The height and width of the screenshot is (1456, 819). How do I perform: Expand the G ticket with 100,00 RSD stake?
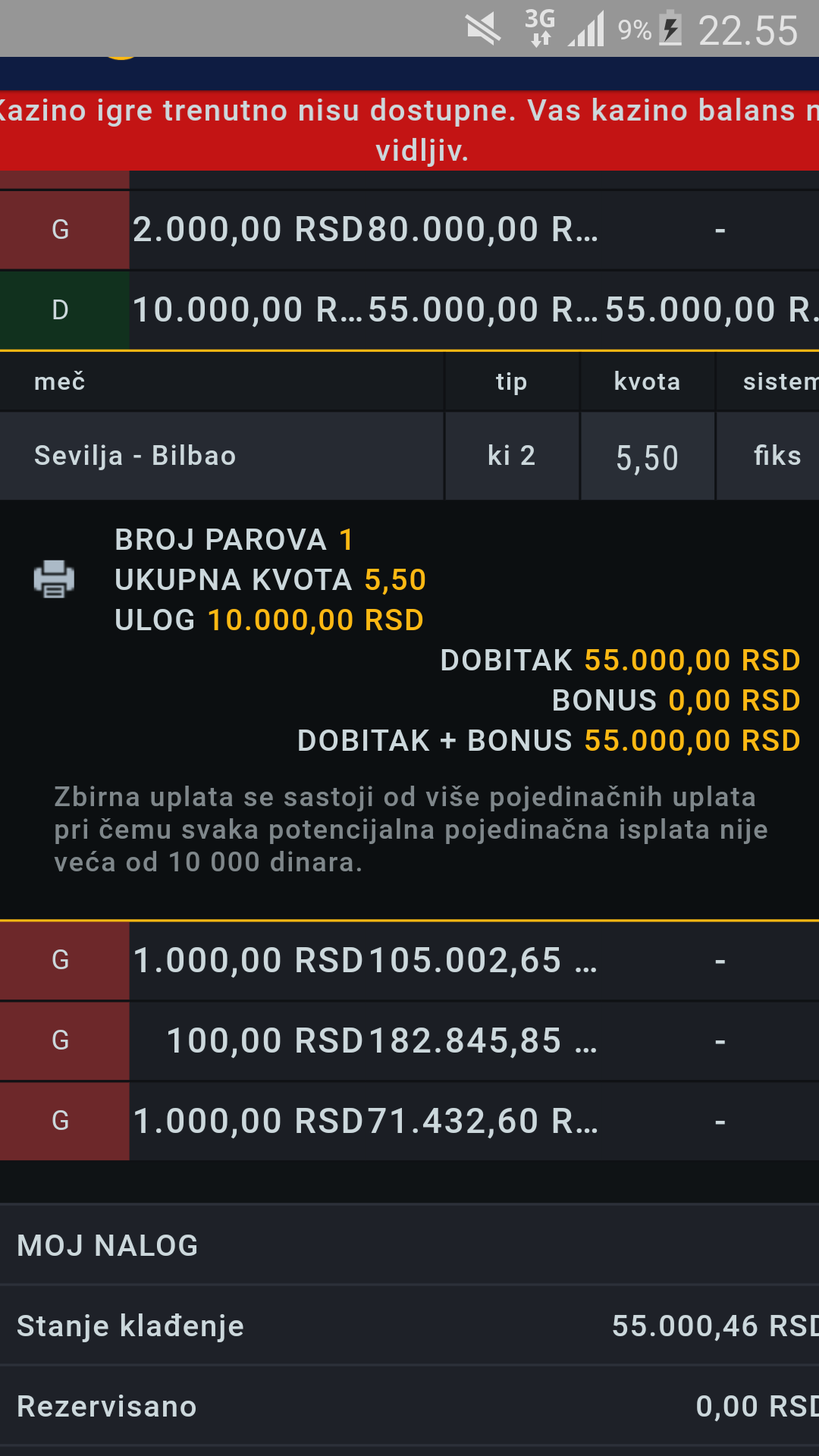(409, 1041)
